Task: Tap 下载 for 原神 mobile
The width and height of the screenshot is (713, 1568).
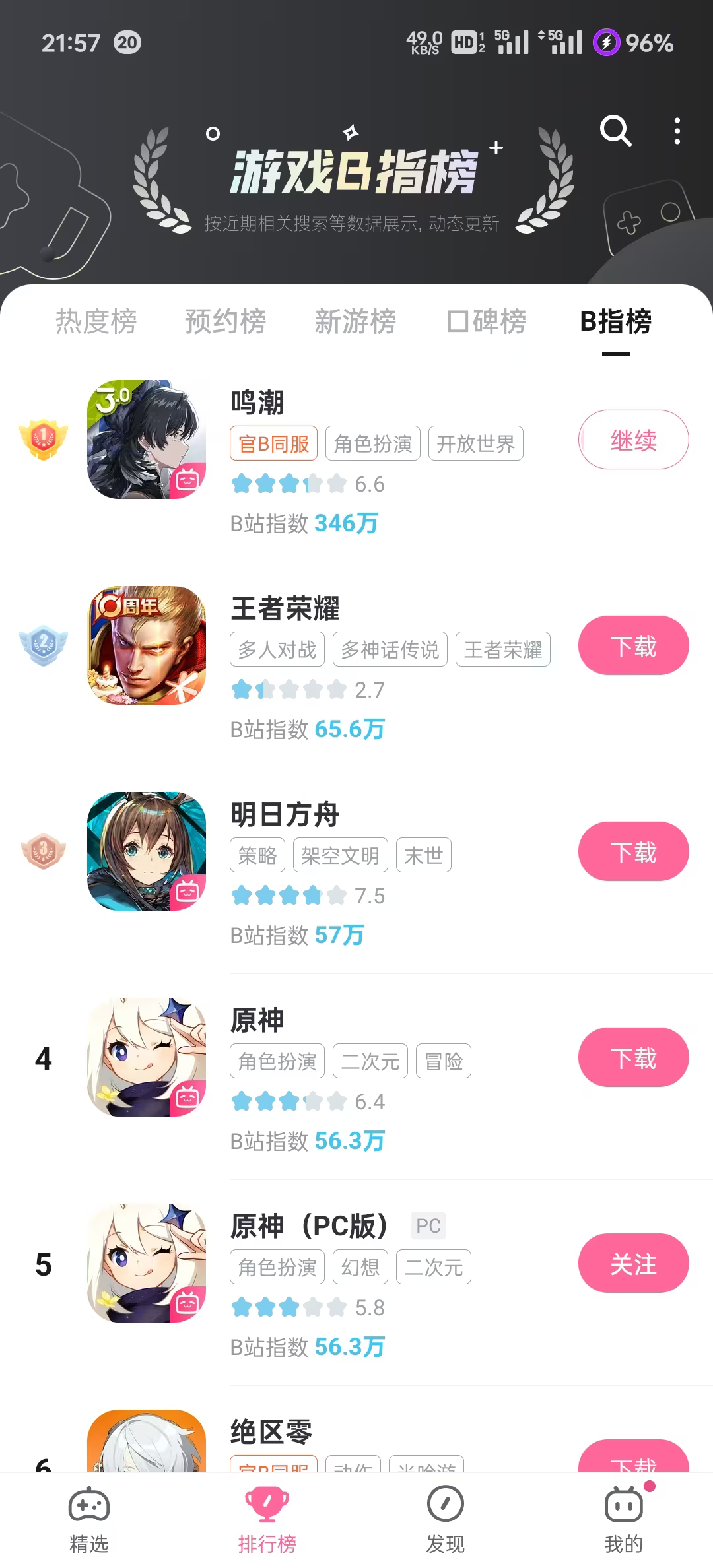Action: pos(633,1058)
